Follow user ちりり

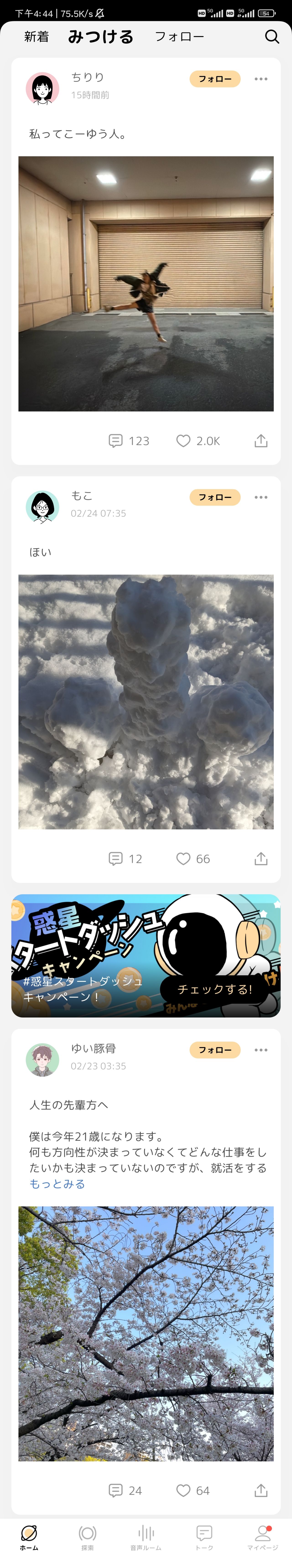pos(215,79)
